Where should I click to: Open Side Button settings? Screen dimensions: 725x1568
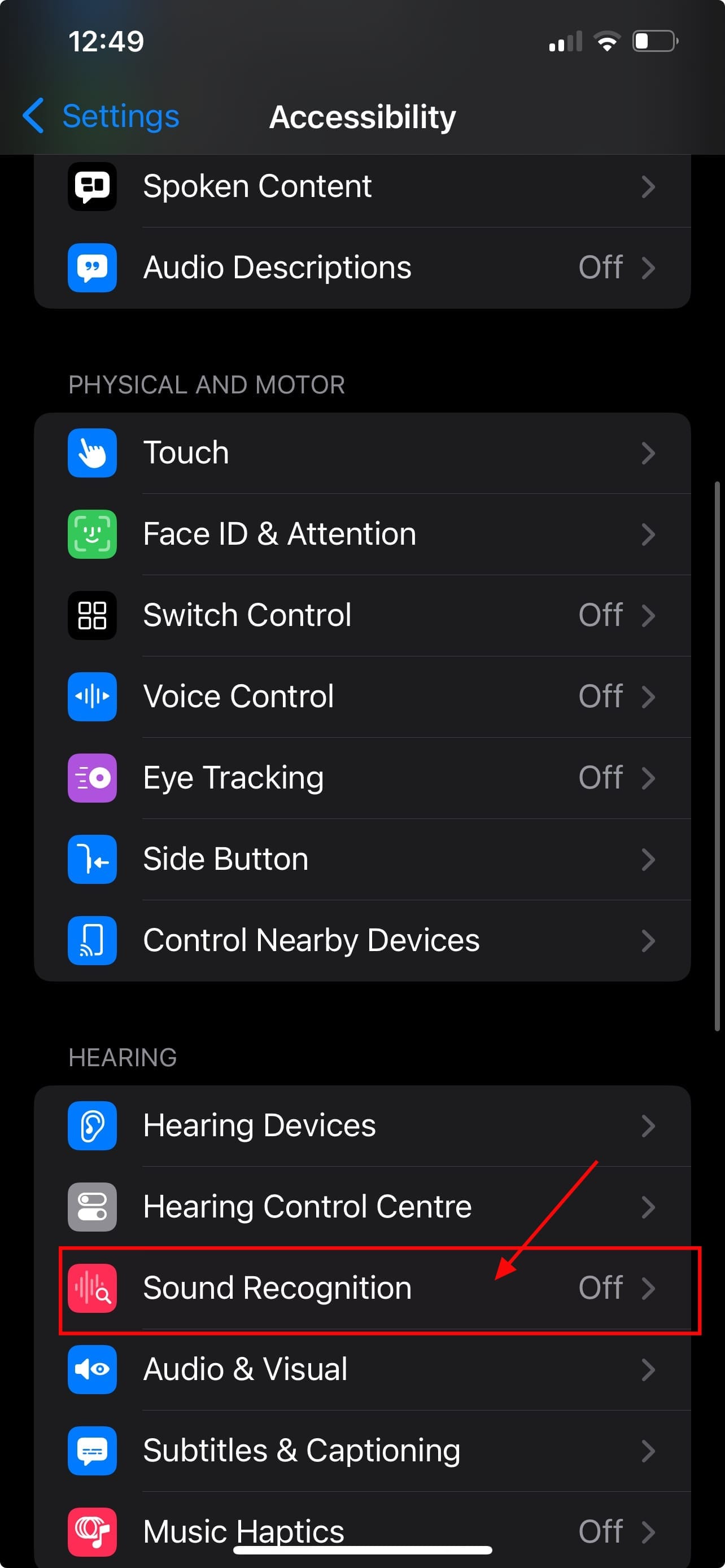tap(361, 859)
